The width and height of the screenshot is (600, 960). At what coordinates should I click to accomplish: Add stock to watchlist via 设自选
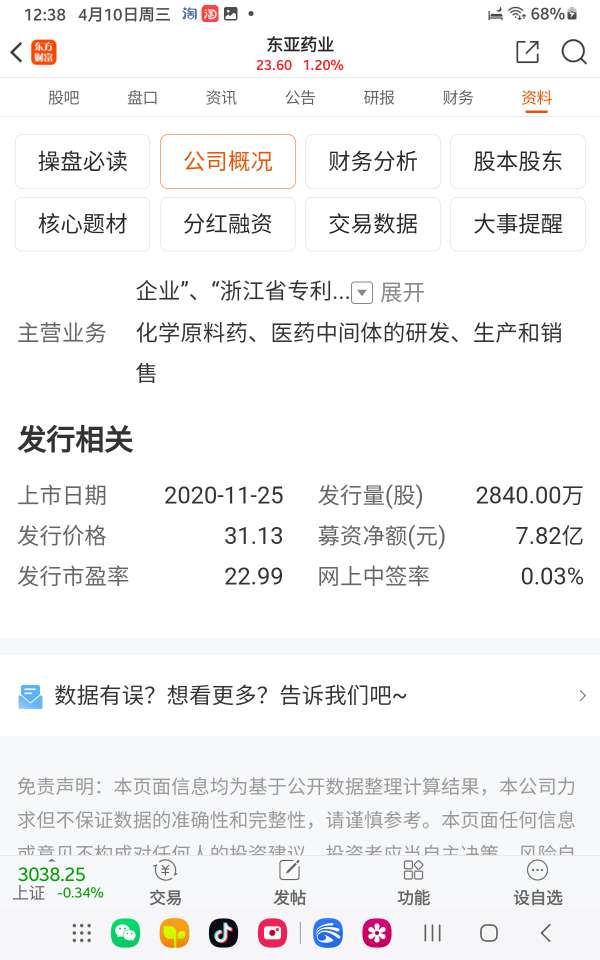pos(538,883)
